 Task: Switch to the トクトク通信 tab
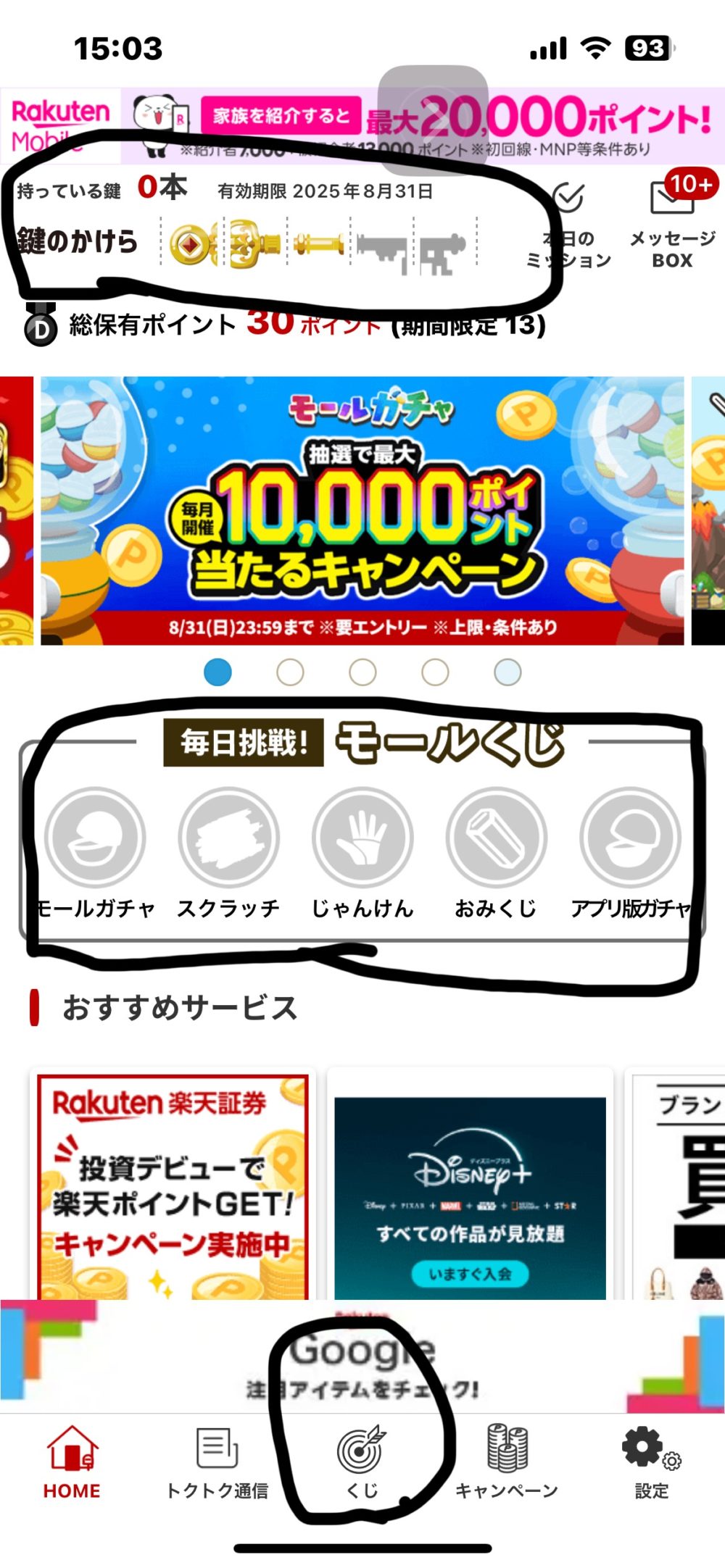coord(217,1461)
